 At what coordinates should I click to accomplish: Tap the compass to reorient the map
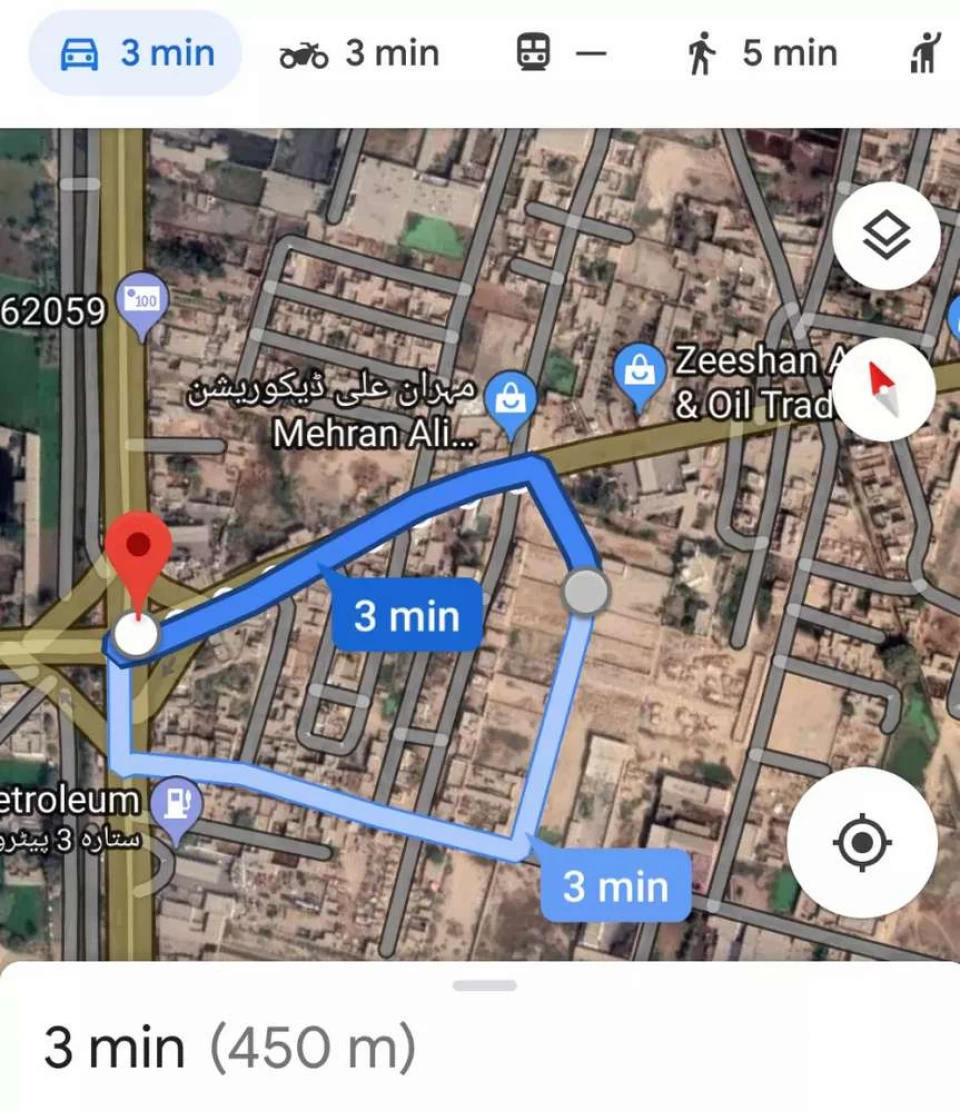pos(884,390)
